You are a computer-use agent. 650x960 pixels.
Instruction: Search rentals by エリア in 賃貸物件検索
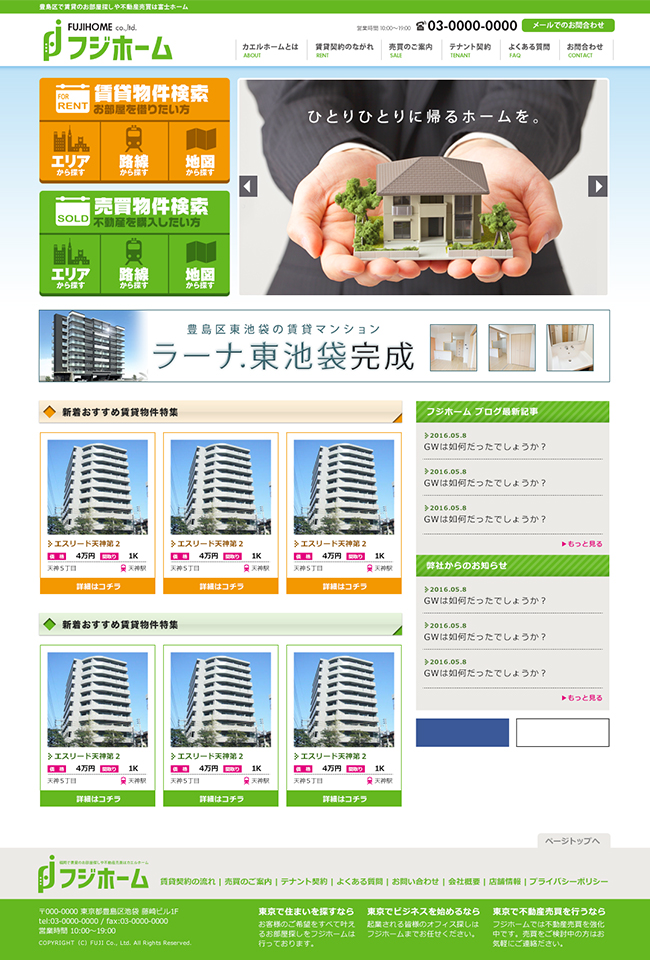(x=71, y=153)
